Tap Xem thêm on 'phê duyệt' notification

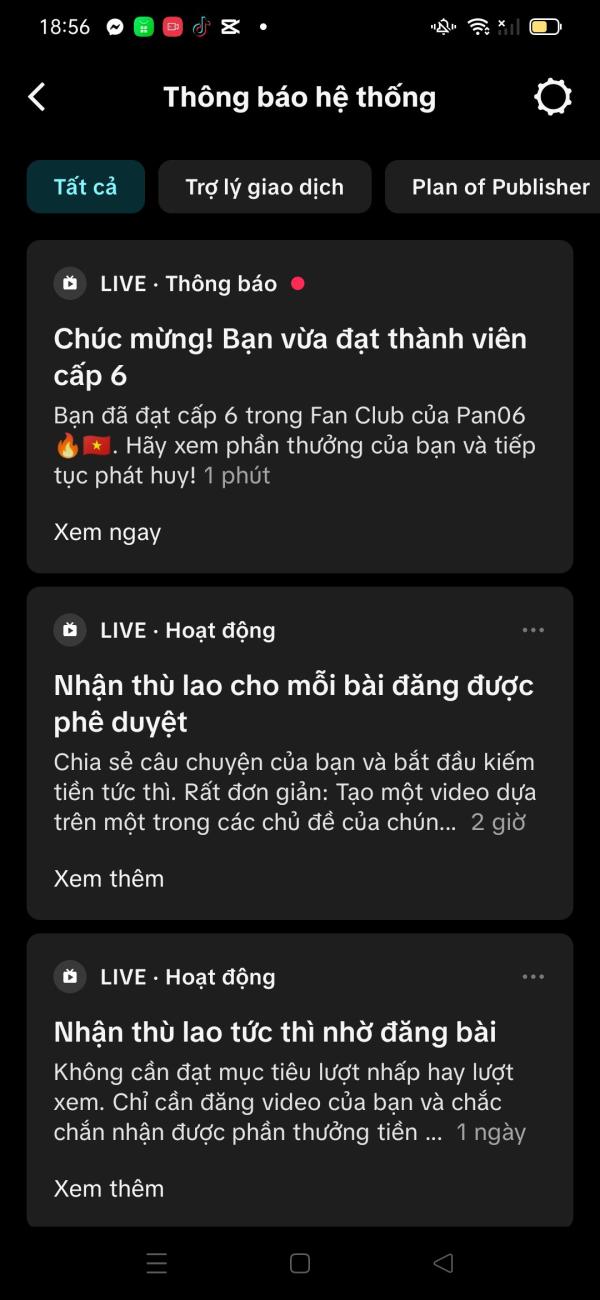[x=108, y=878]
